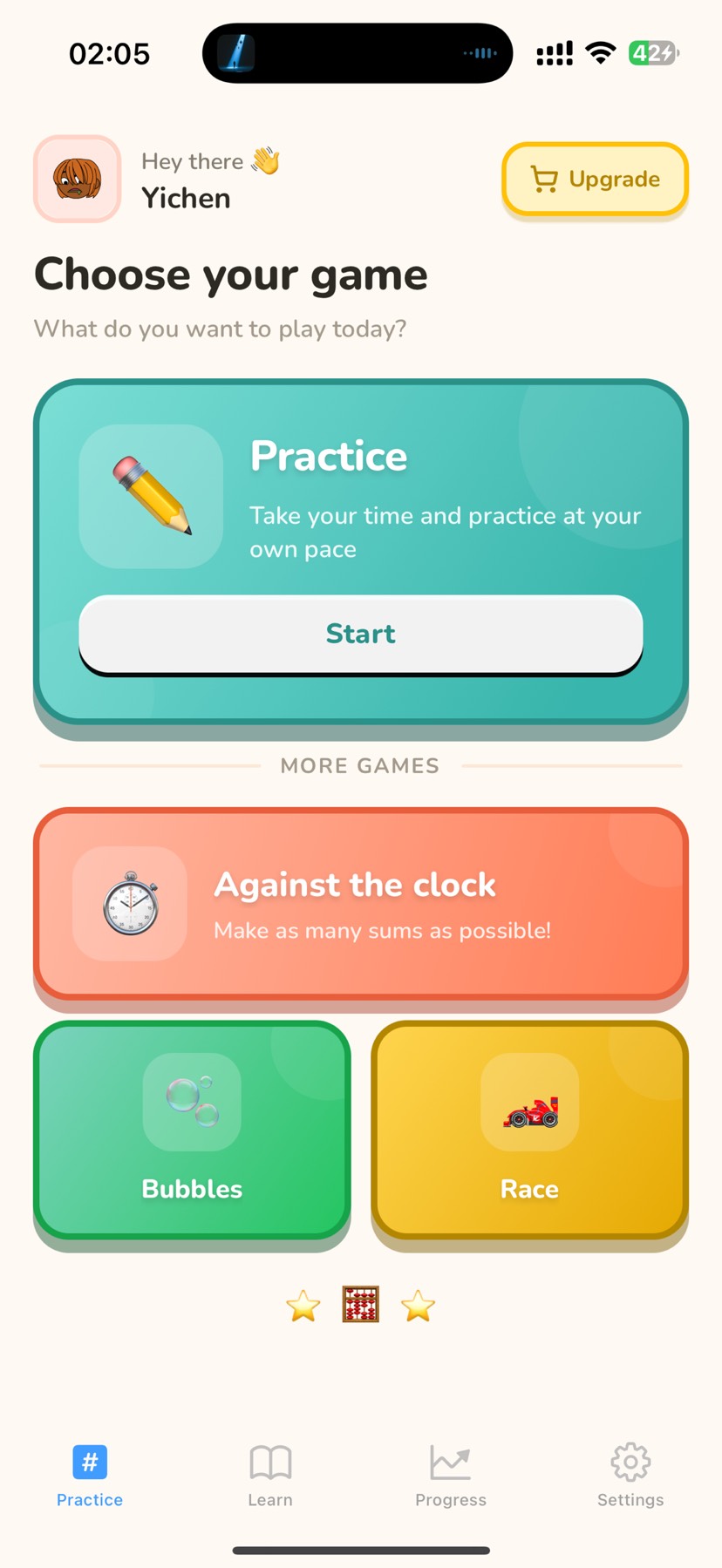Open Yichen's profile avatar
Image resolution: width=722 pixels, height=1568 pixels.
tap(78, 179)
